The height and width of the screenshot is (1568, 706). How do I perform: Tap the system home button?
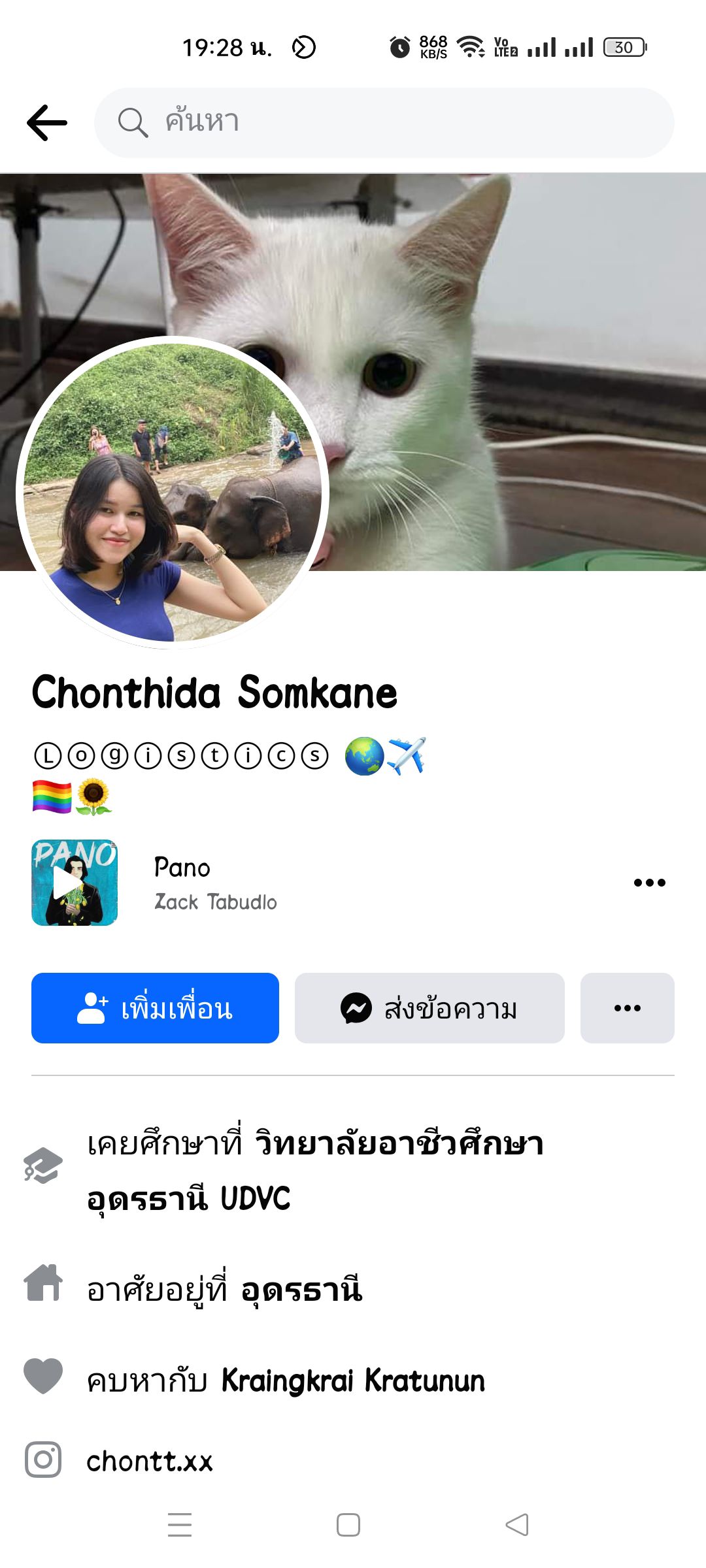point(348,1525)
